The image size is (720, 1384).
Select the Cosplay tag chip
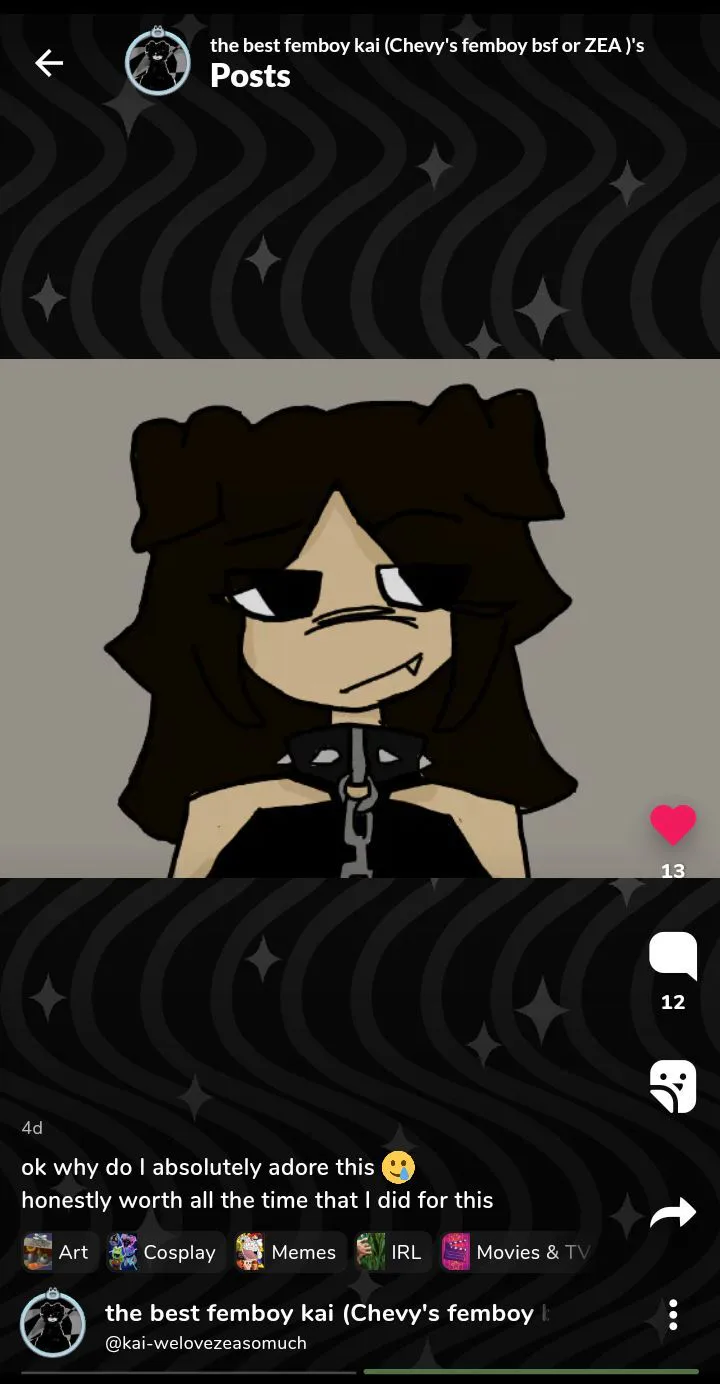tap(165, 1252)
